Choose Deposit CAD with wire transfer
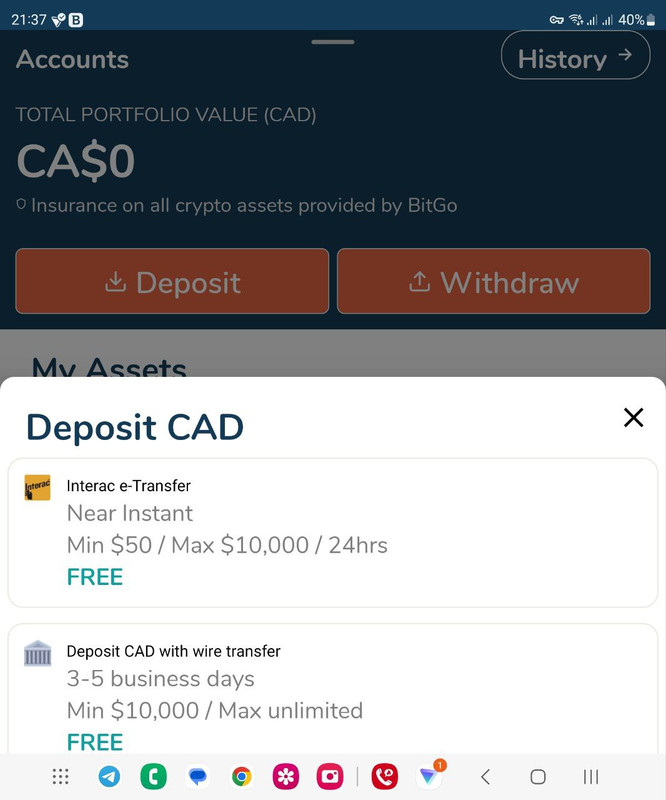The width and height of the screenshot is (666, 800). pyautogui.click(x=333, y=695)
